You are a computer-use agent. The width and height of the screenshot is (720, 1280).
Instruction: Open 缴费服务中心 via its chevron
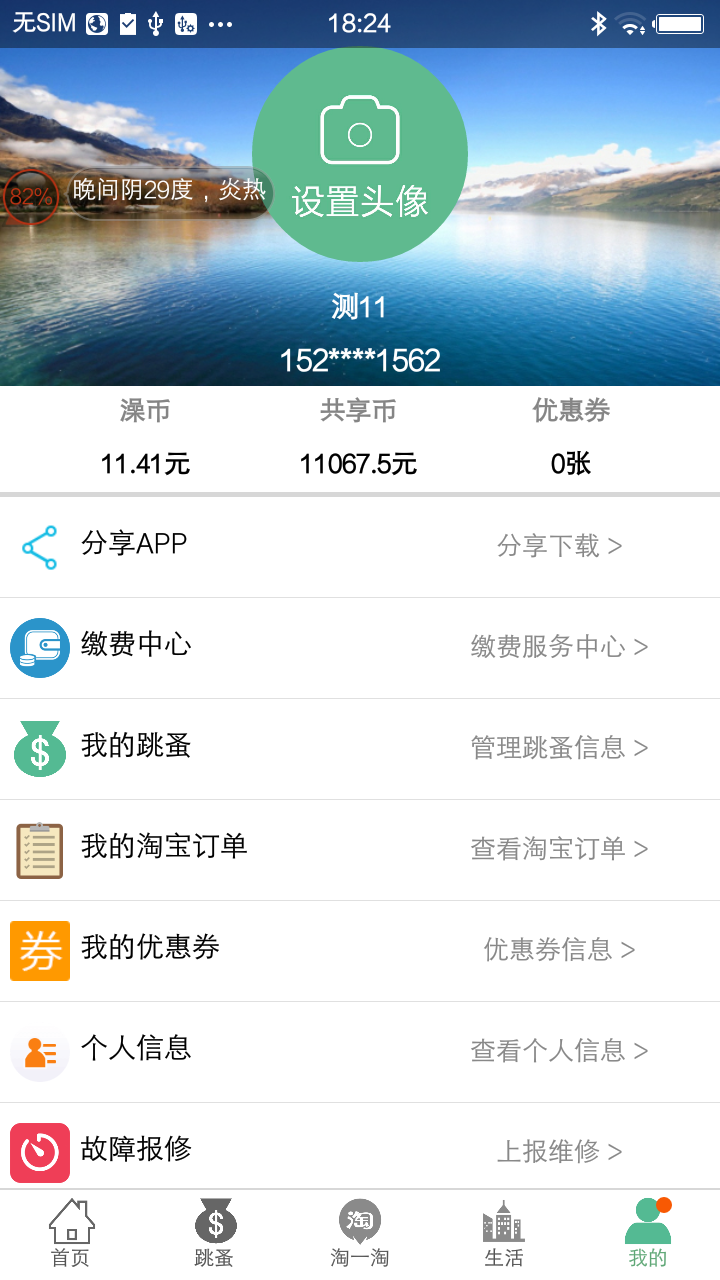pyautogui.click(x=560, y=647)
